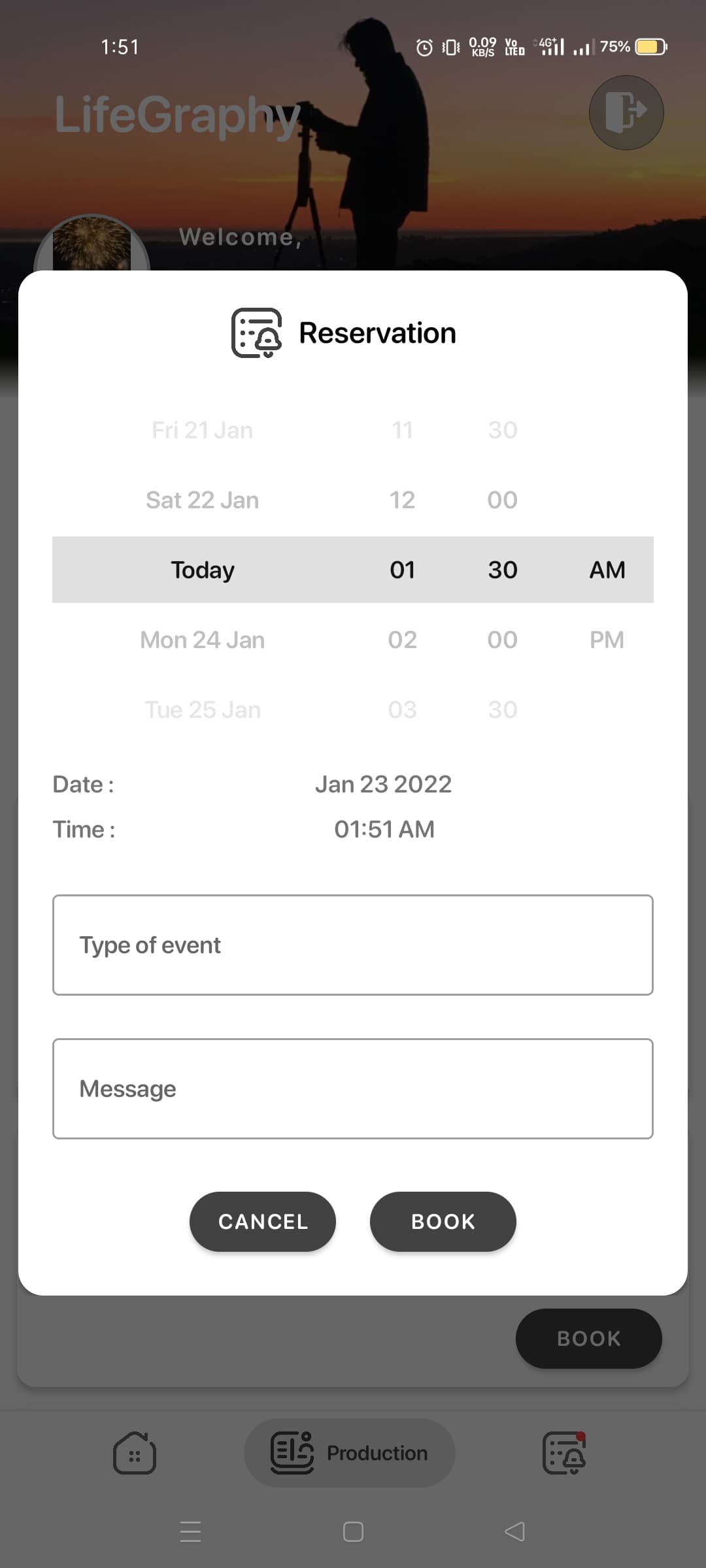Tap the LifeGraphy app title
Screen dimensions: 706x1568
tap(176, 118)
